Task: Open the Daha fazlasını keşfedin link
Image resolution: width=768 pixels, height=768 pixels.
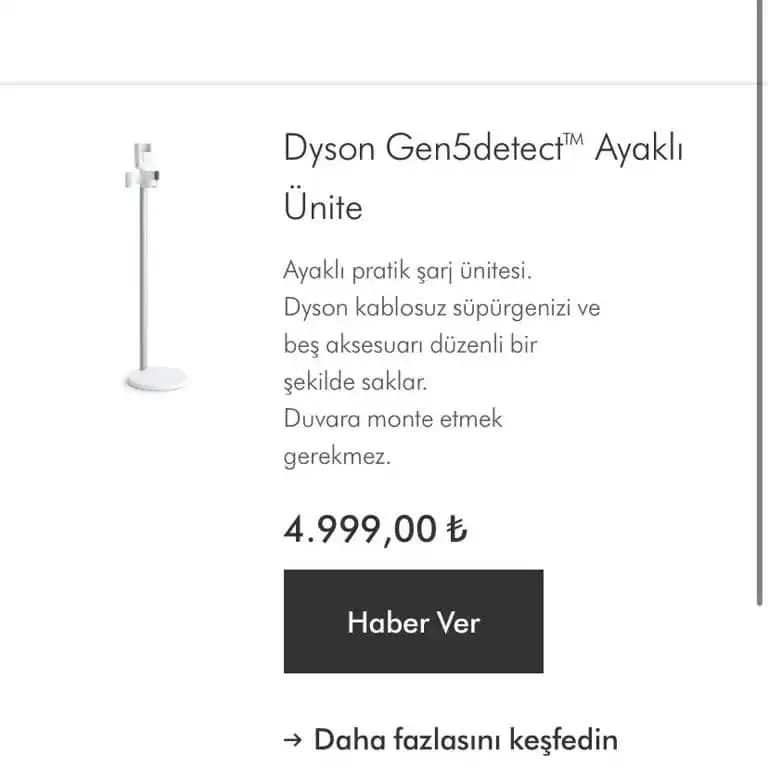Action: point(450,740)
